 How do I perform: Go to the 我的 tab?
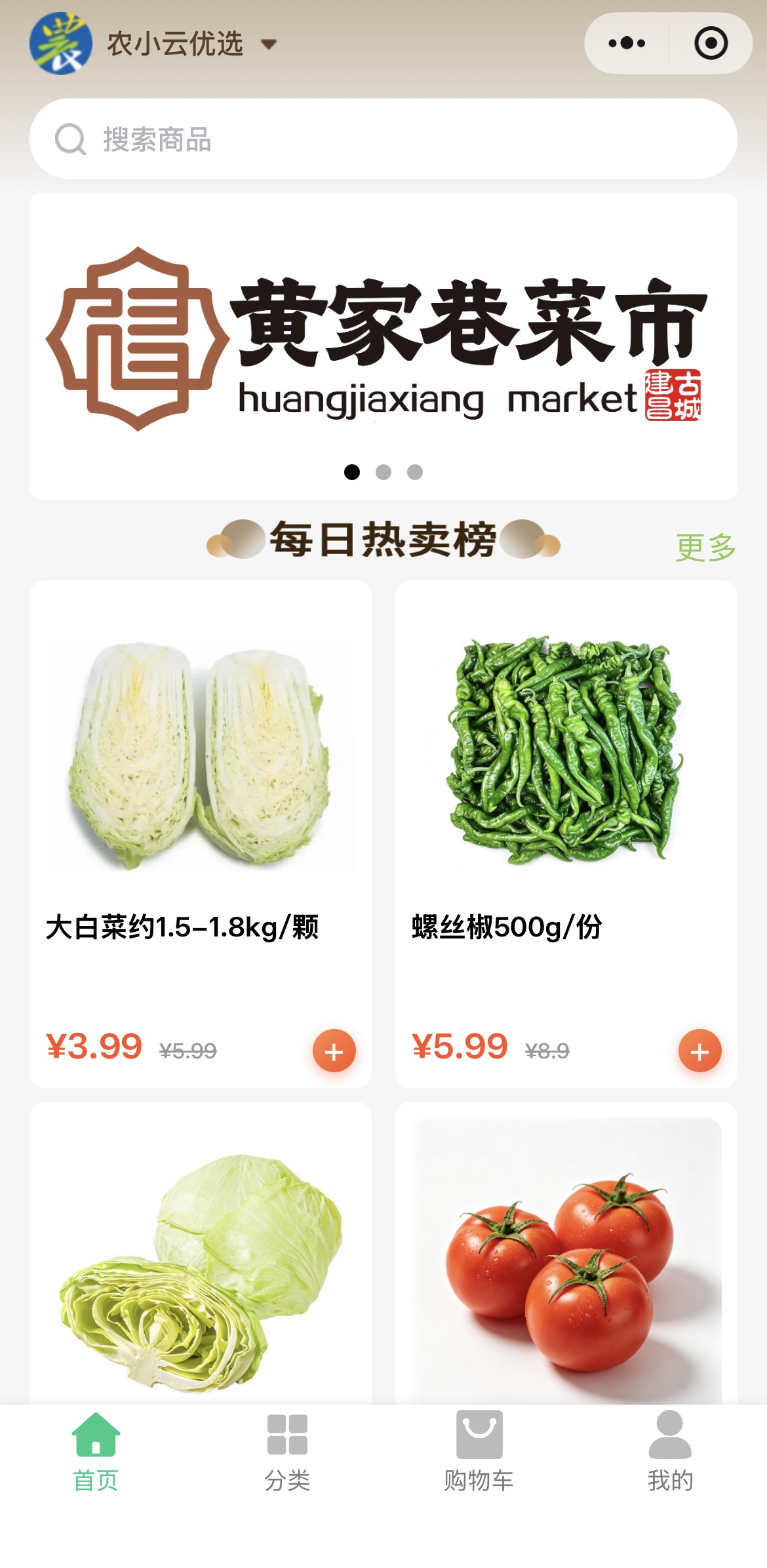(x=670, y=1452)
